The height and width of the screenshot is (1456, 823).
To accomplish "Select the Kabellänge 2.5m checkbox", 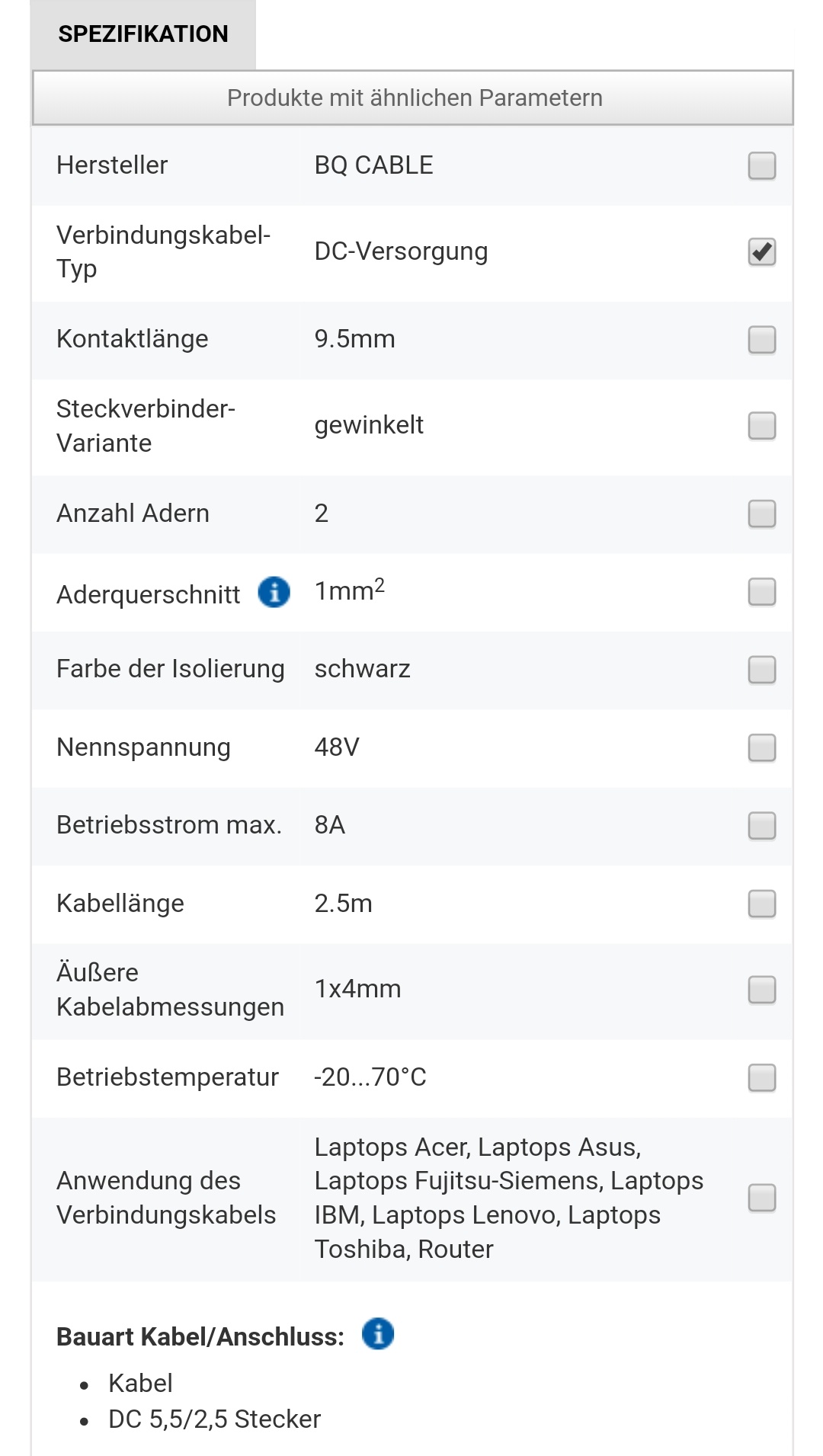I will pyautogui.click(x=761, y=904).
